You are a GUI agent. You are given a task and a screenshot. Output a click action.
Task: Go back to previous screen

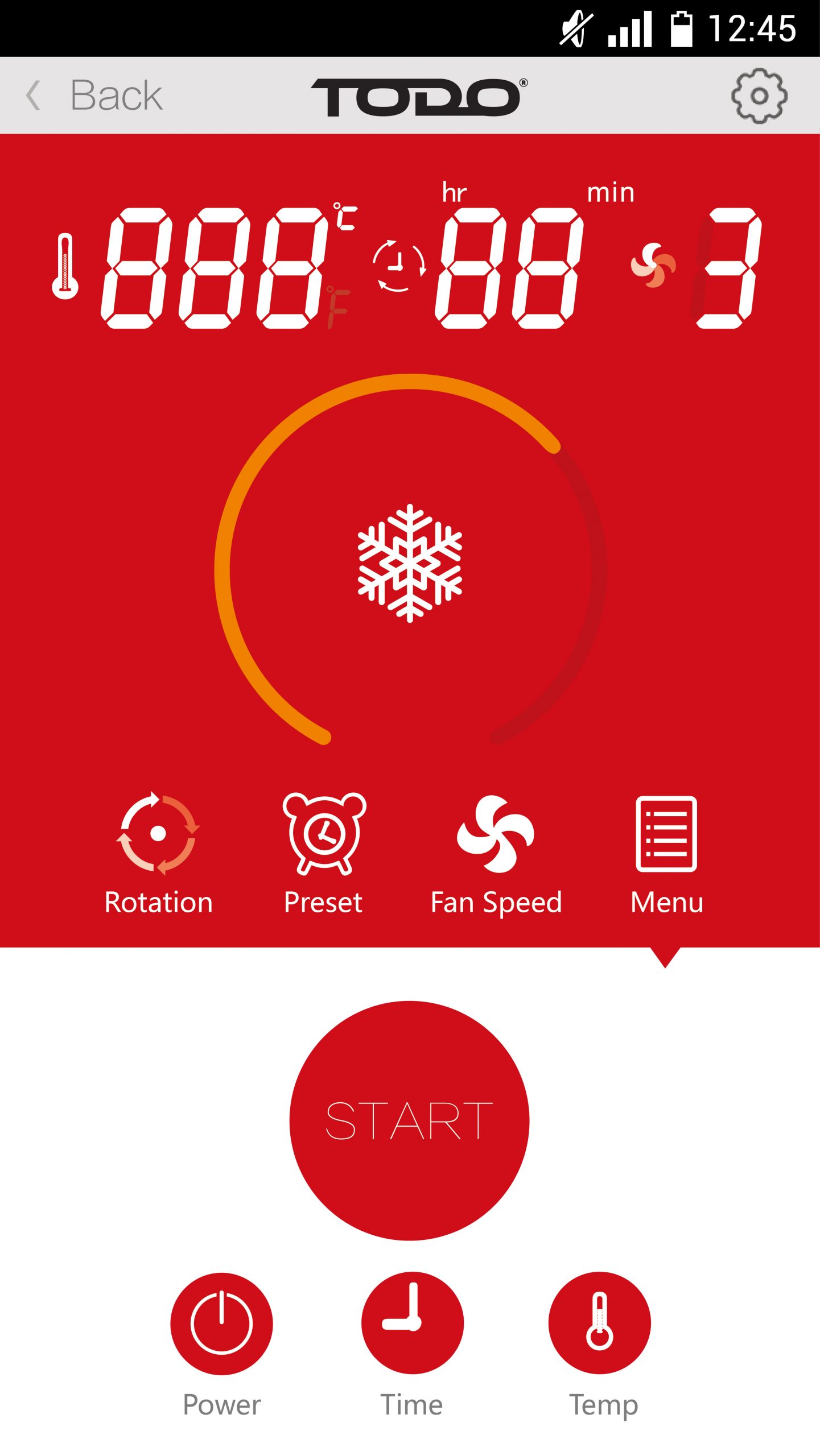[x=94, y=95]
